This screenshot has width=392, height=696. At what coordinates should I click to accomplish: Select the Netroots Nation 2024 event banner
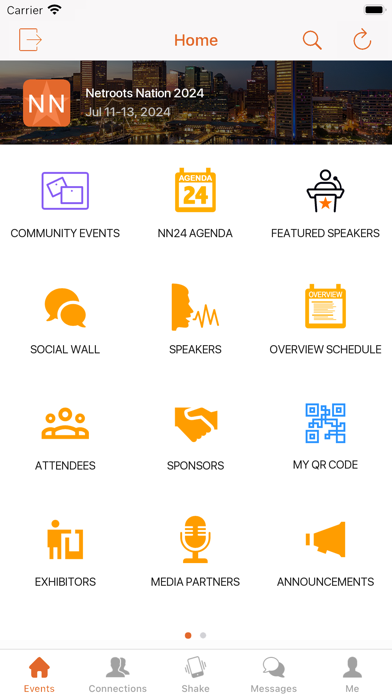coord(196,103)
